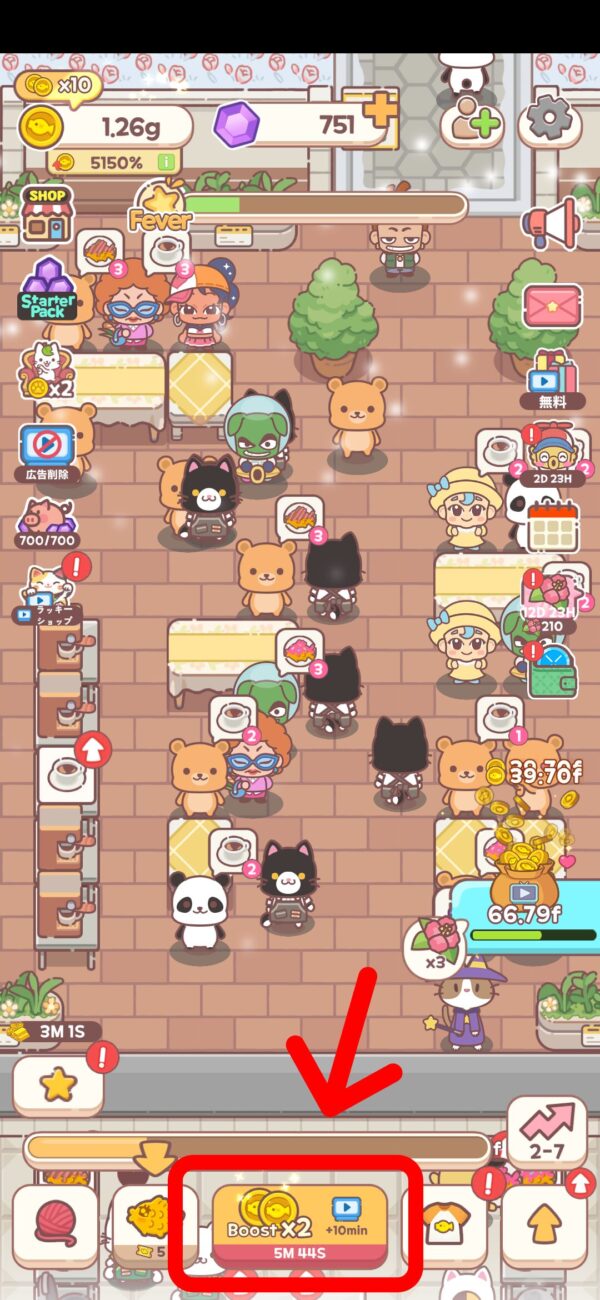This screenshot has height=1300, width=600.
Task: Open the shirt costume menu
Action: 444,1226
